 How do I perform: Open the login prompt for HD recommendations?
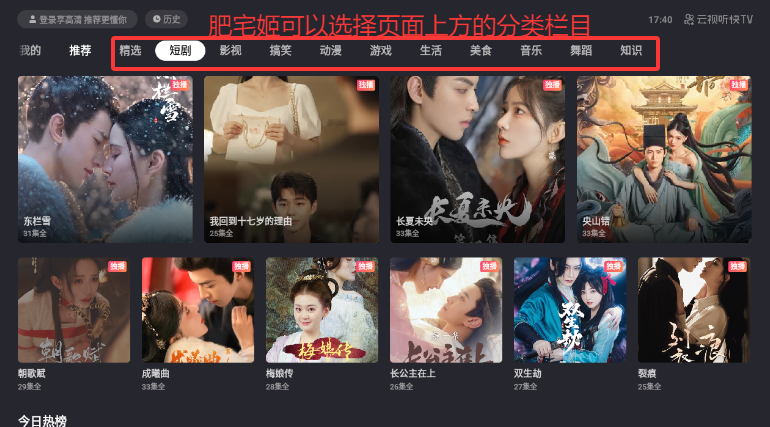click(x=78, y=19)
